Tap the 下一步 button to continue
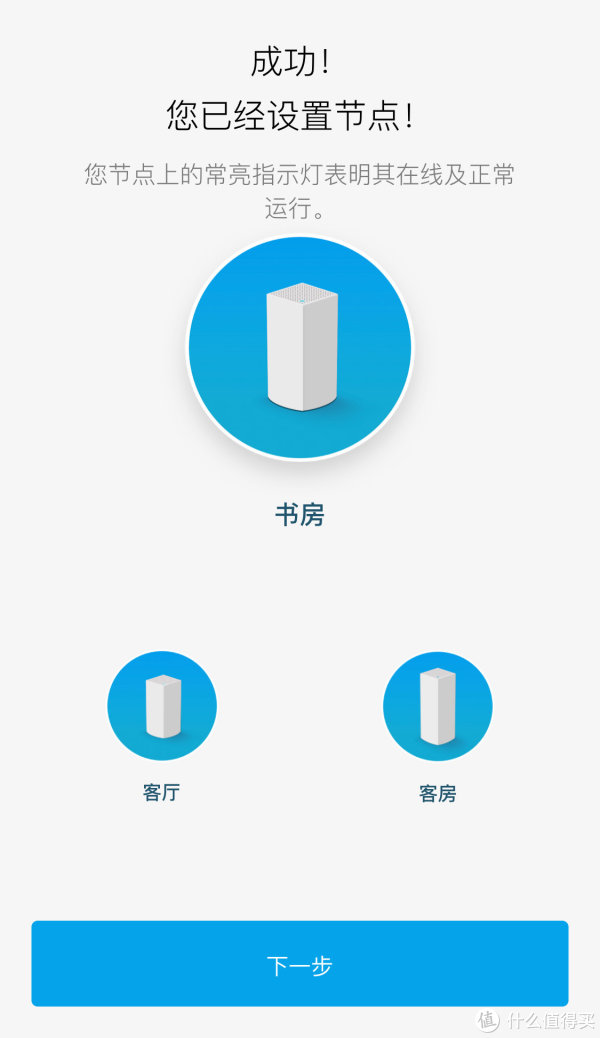600x1038 pixels. coord(299,964)
